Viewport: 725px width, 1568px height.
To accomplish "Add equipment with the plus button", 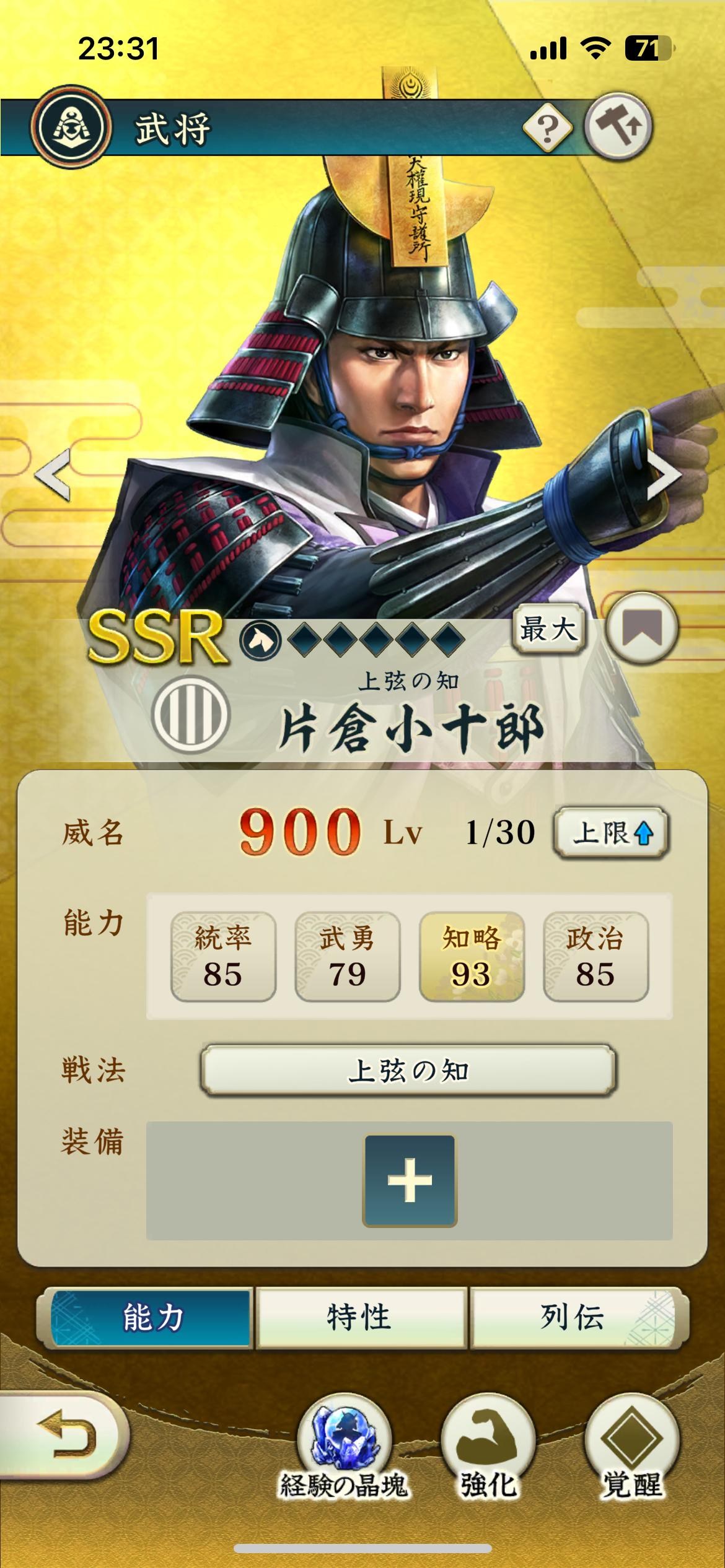I will (x=409, y=1180).
